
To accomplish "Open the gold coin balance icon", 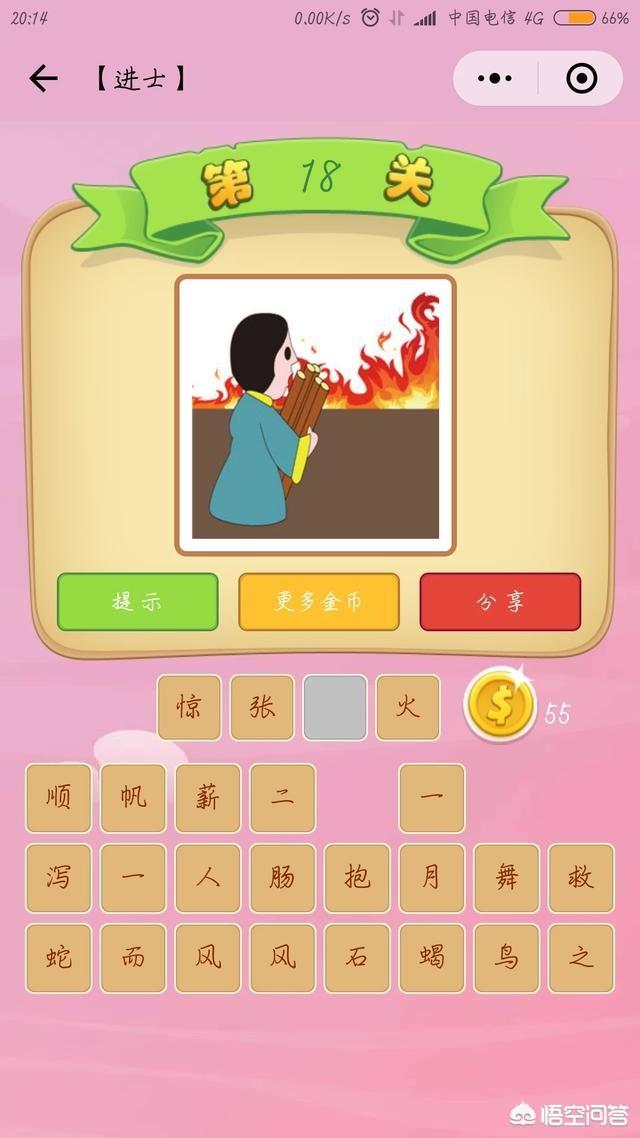I will point(500,708).
